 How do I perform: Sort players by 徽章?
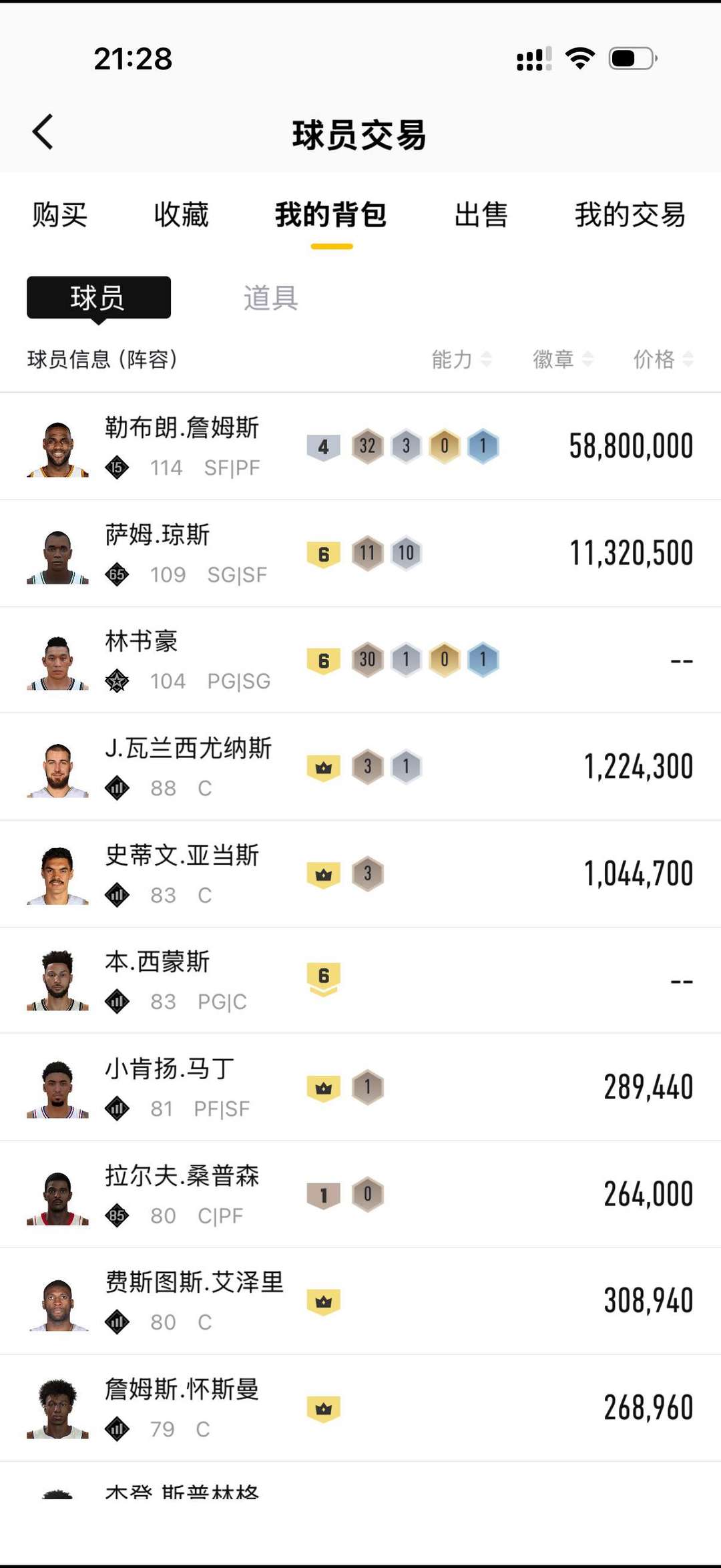point(562,359)
